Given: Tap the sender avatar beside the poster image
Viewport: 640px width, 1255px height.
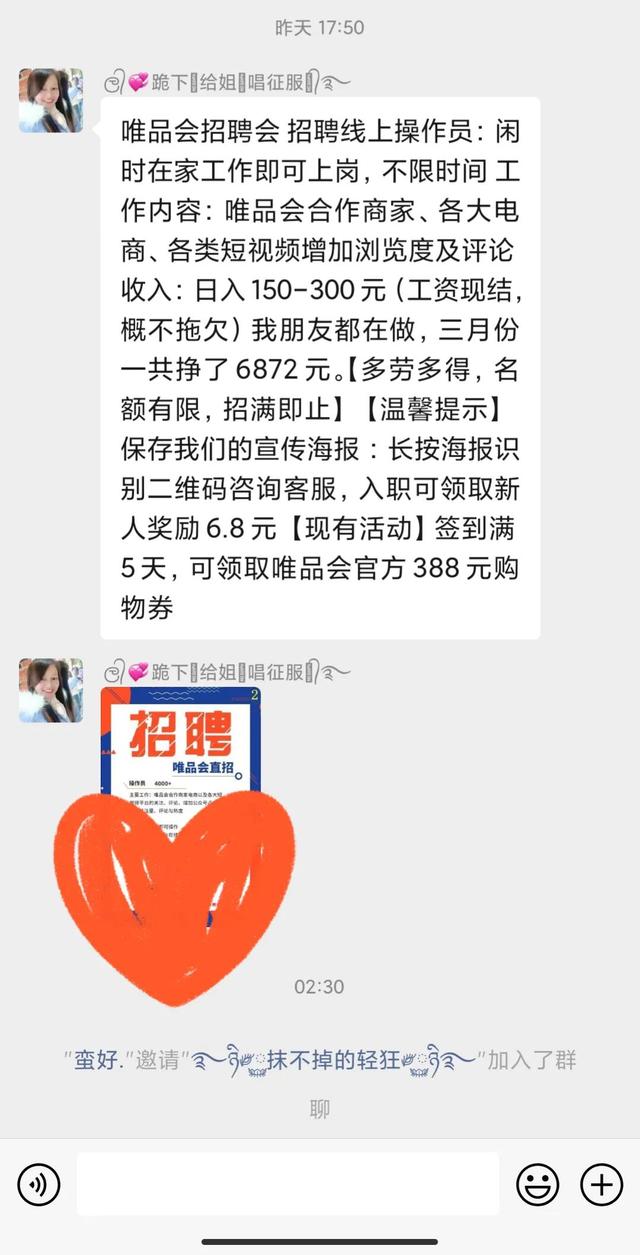Looking at the screenshot, I should (x=51, y=691).
